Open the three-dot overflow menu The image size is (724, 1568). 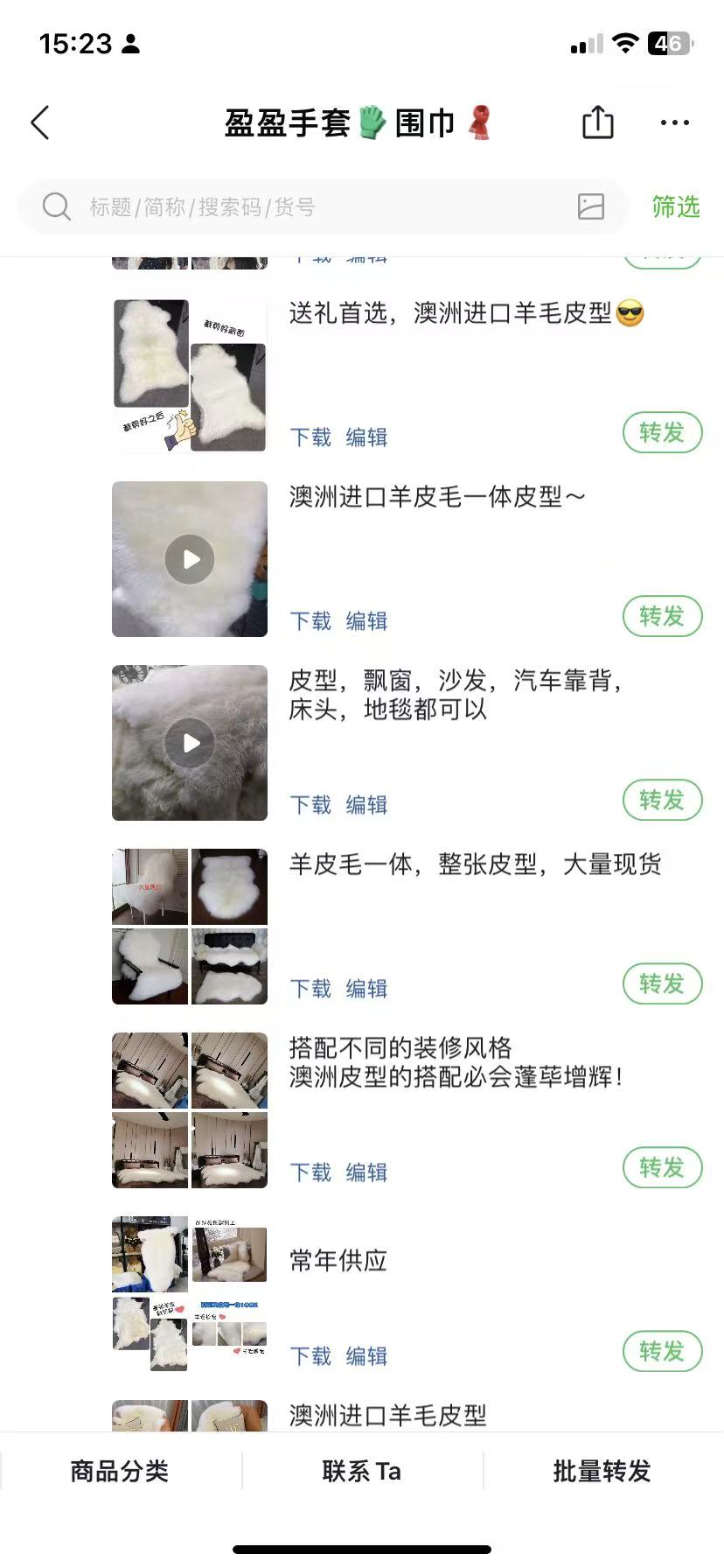(x=674, y=123)
